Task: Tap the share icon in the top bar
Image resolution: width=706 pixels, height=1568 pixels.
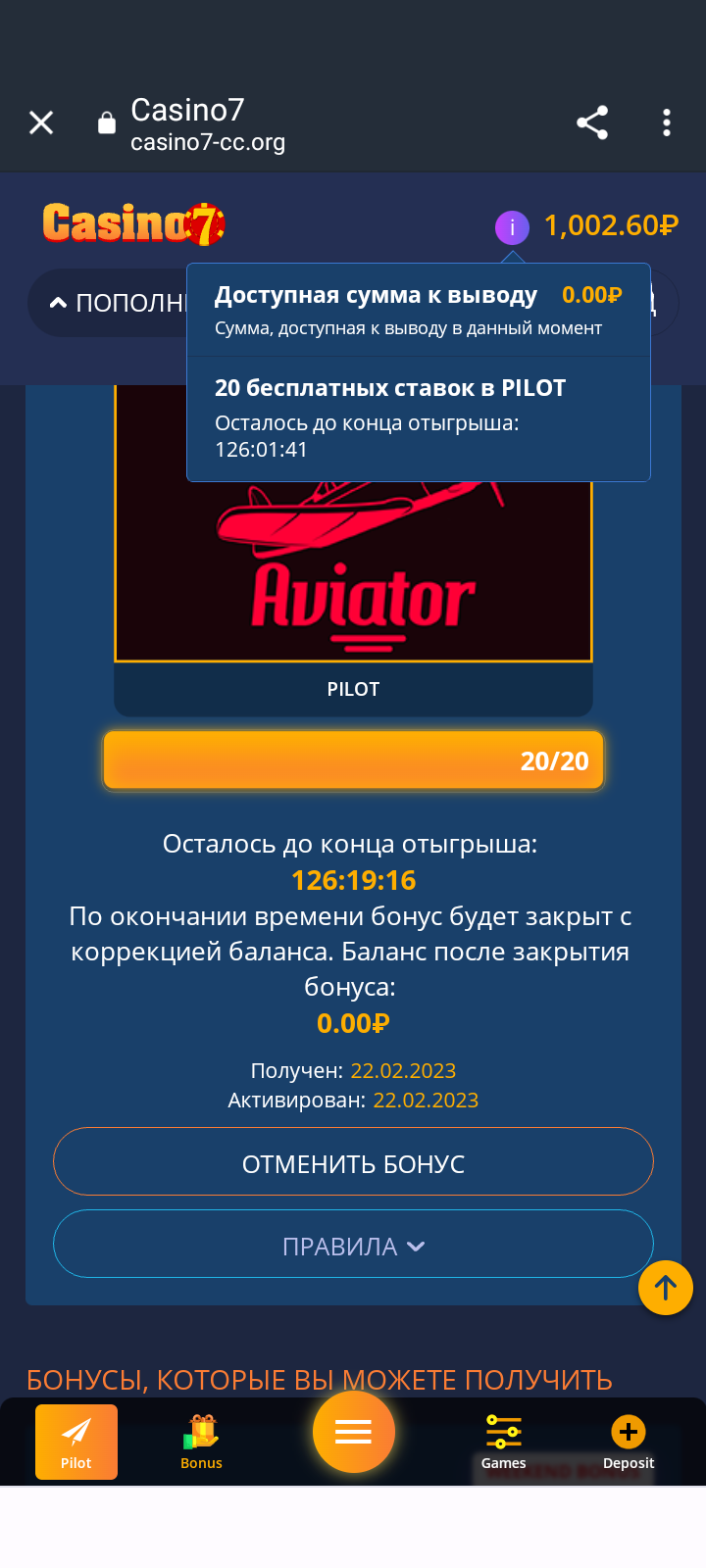Action: (592, 122)
